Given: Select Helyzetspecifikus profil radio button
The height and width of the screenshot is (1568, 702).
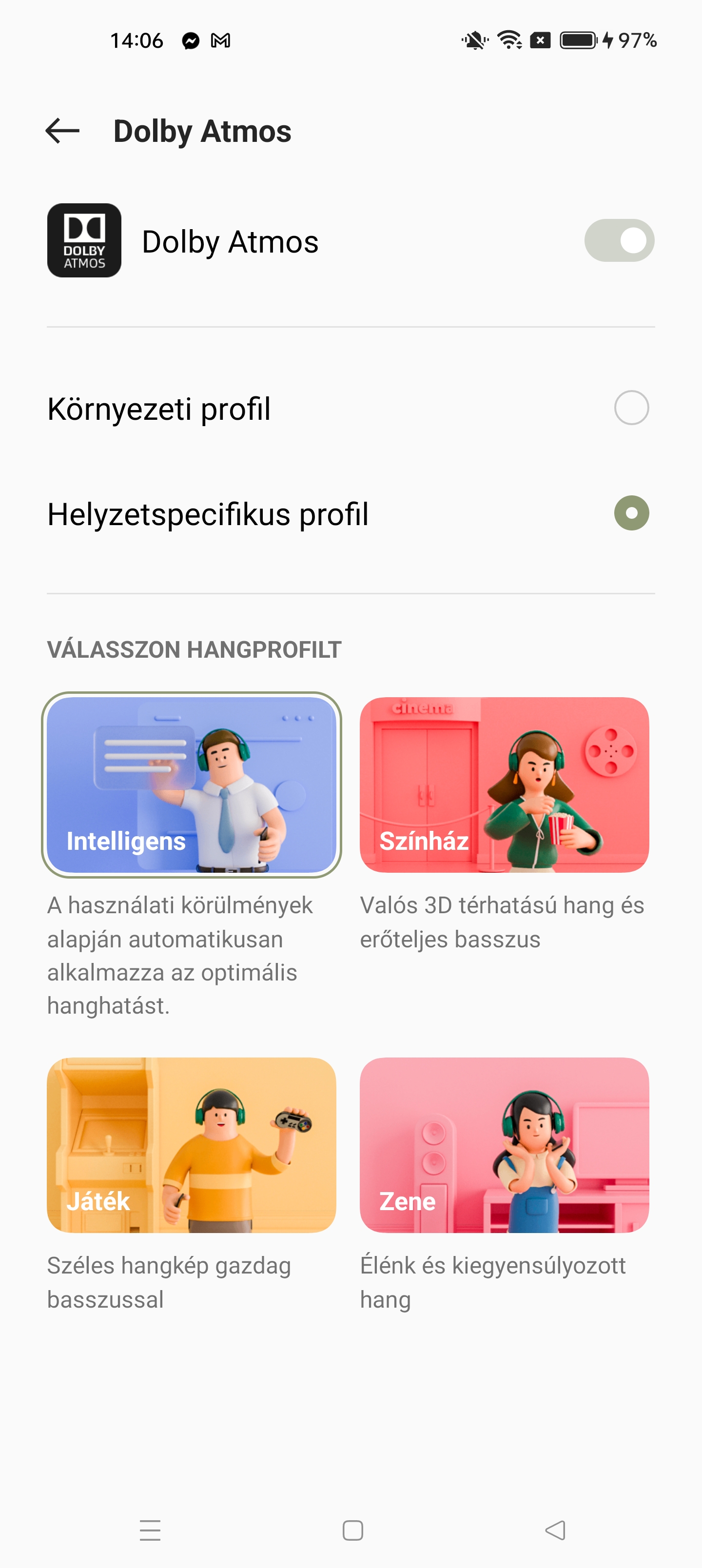Looking at the screenshot, I should coord(631,513).
